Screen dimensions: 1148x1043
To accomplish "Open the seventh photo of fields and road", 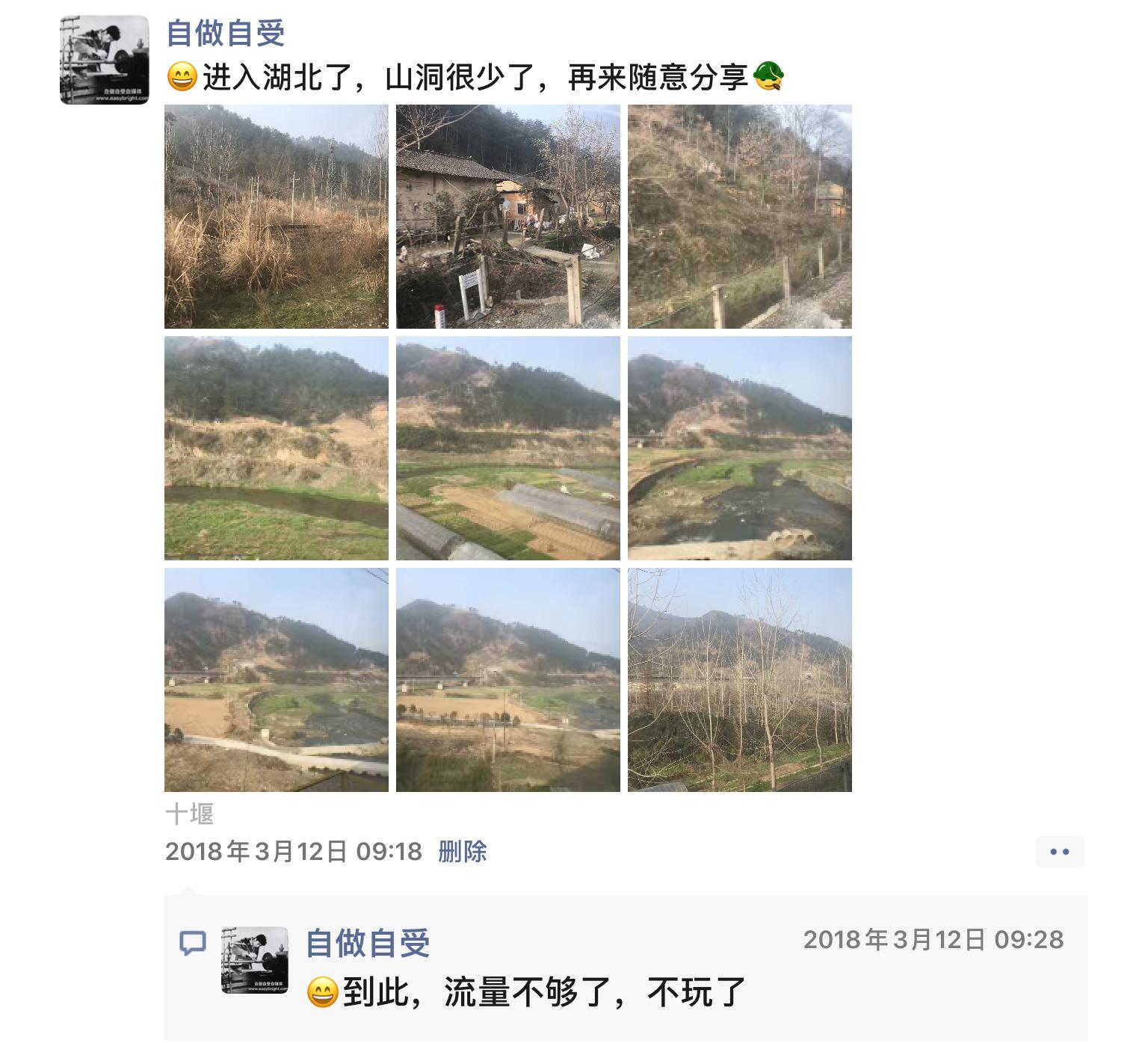I will coord(277,680).
